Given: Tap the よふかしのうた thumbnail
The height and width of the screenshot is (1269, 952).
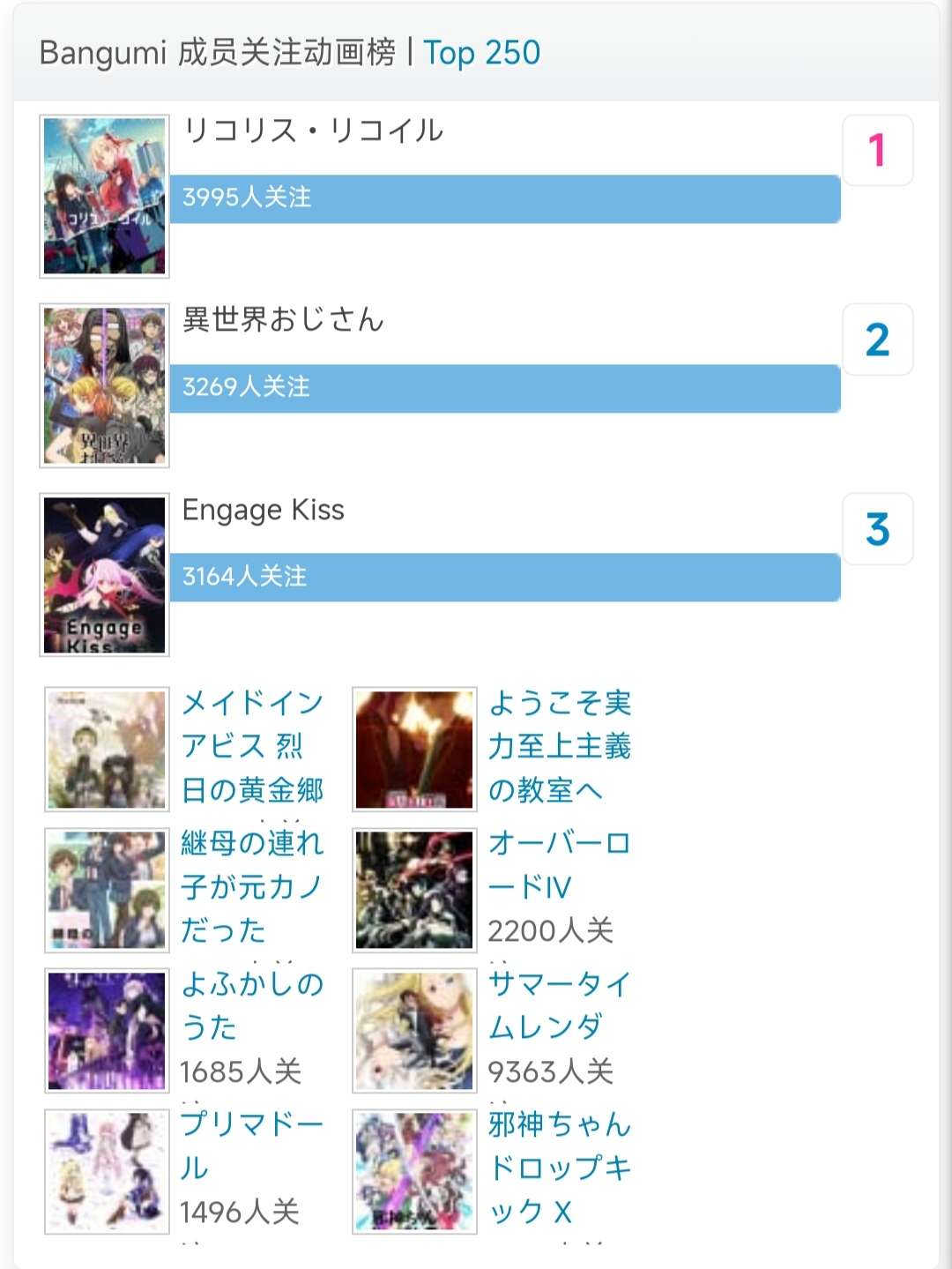Looking at the screenshot, I should tap(107, 1031).
